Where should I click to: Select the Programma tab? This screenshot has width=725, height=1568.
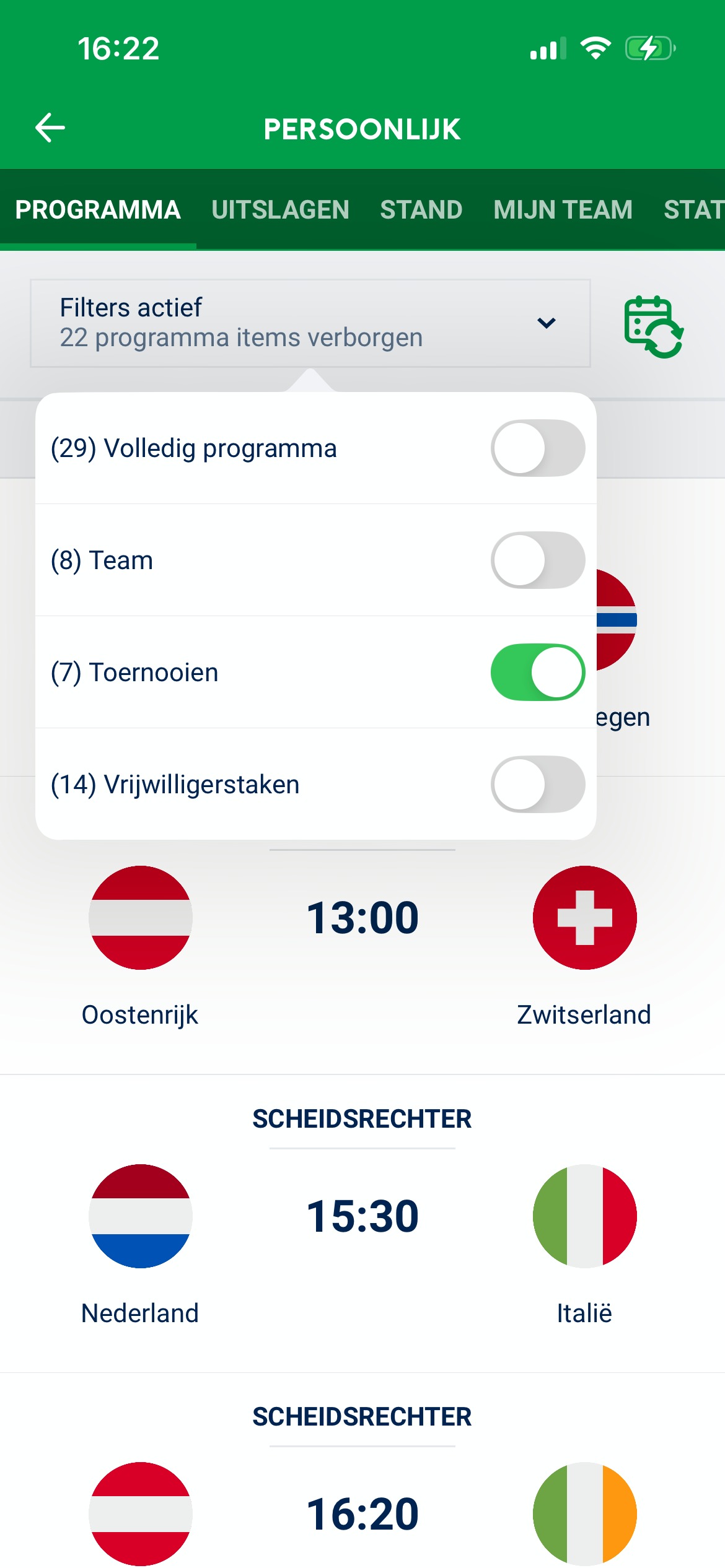(98, 210)
